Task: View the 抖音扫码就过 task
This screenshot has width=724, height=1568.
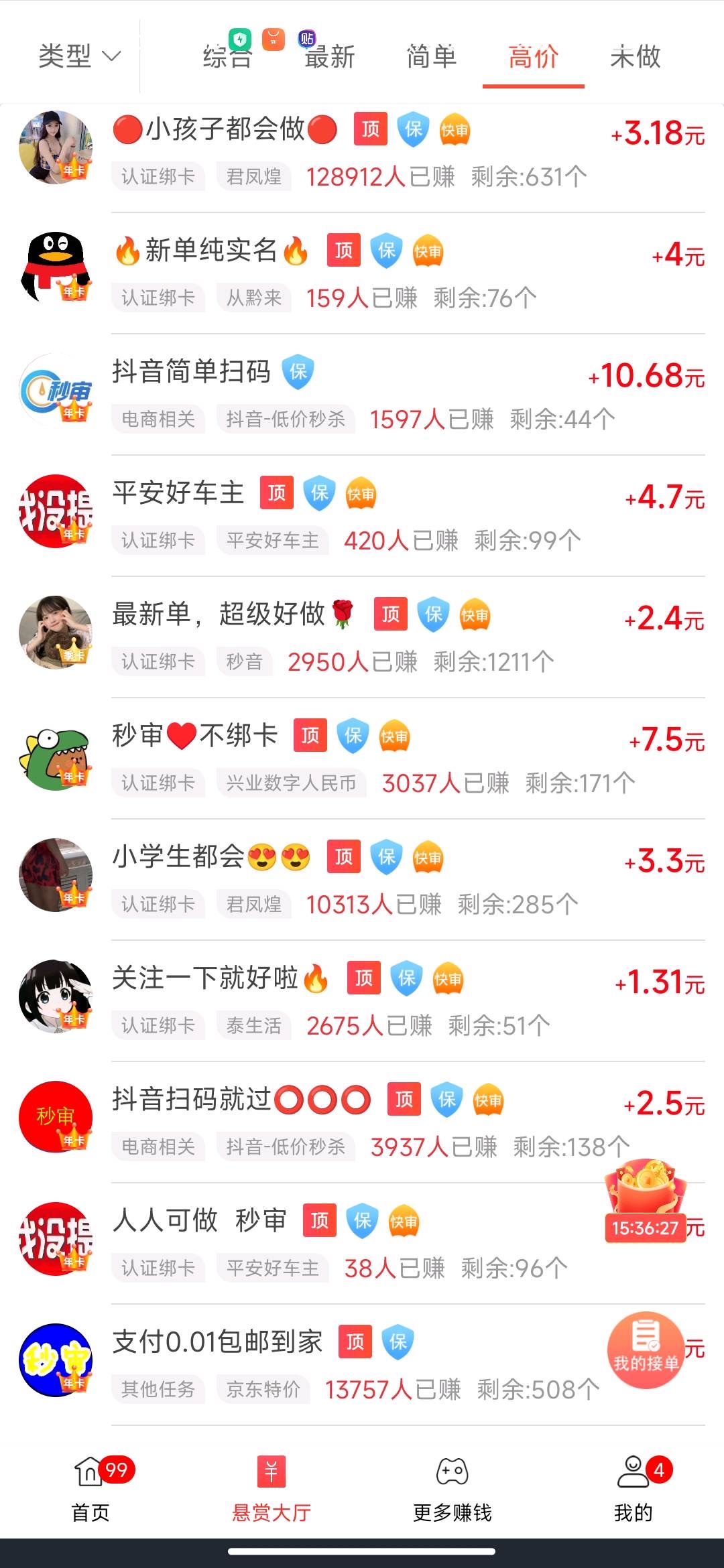Action: pyautogui.click(x=240, y=1100)
